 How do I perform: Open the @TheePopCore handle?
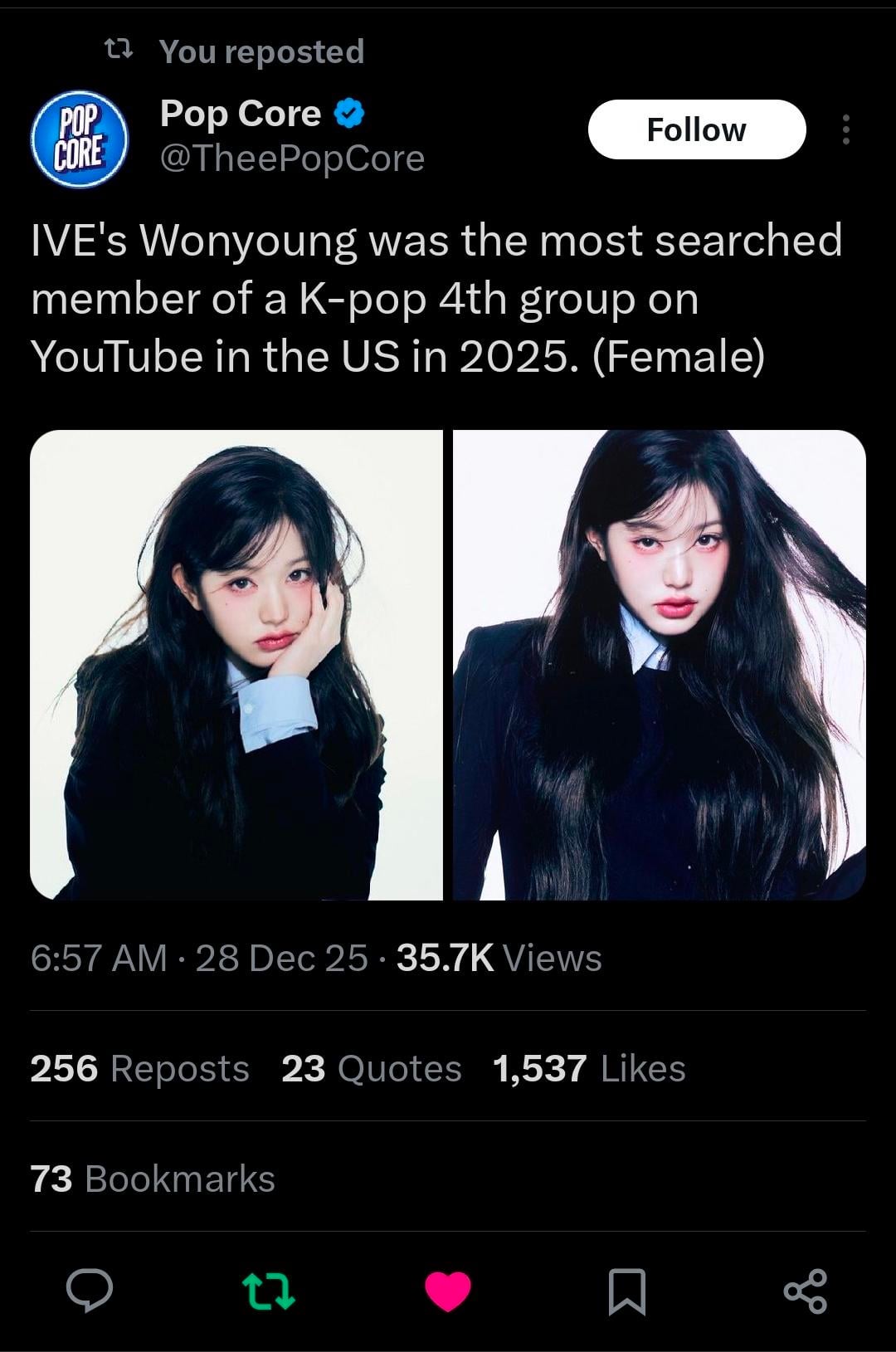pyautogui.click(x=292, y=158)
